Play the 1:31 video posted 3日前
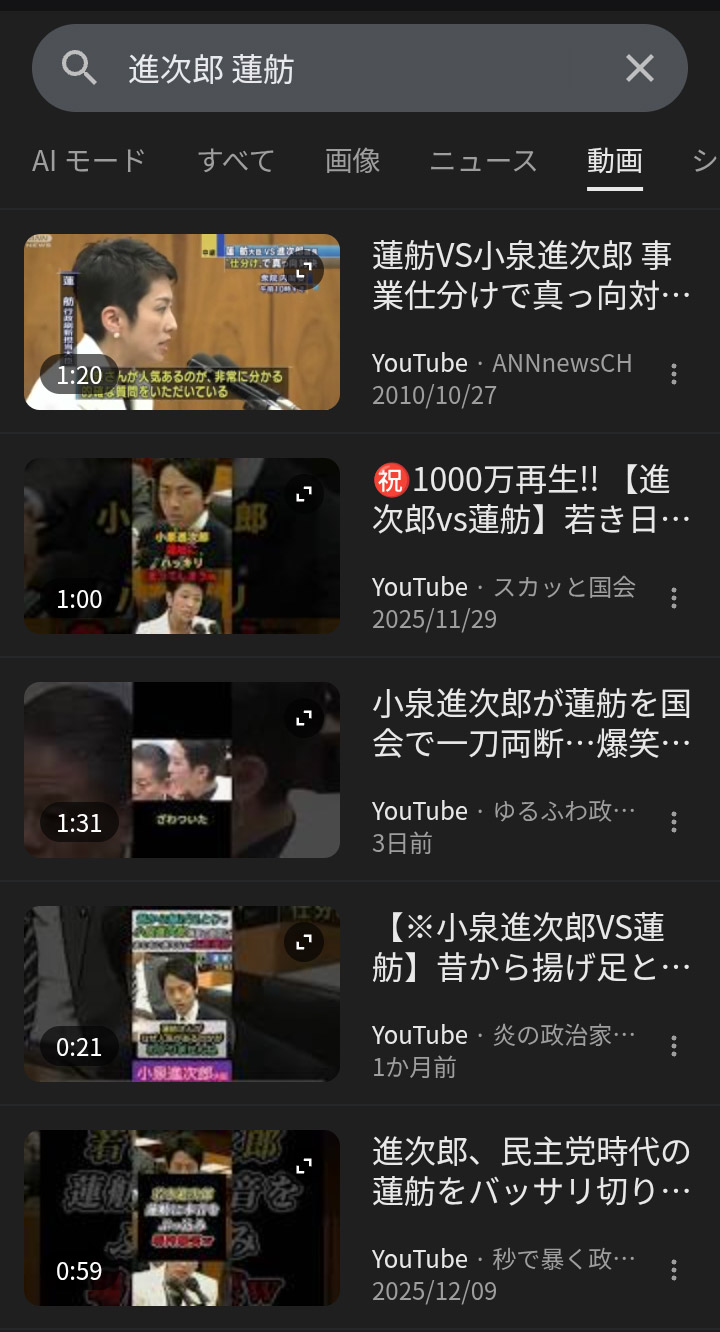 pyautogui.click(x=182, y=770)
